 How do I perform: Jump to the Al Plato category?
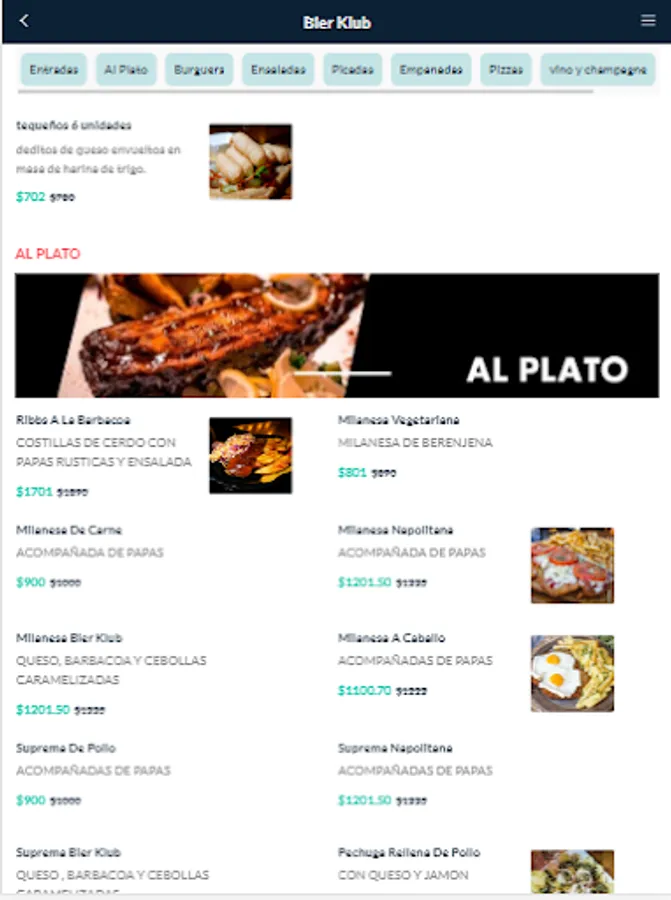pos(126,69)
